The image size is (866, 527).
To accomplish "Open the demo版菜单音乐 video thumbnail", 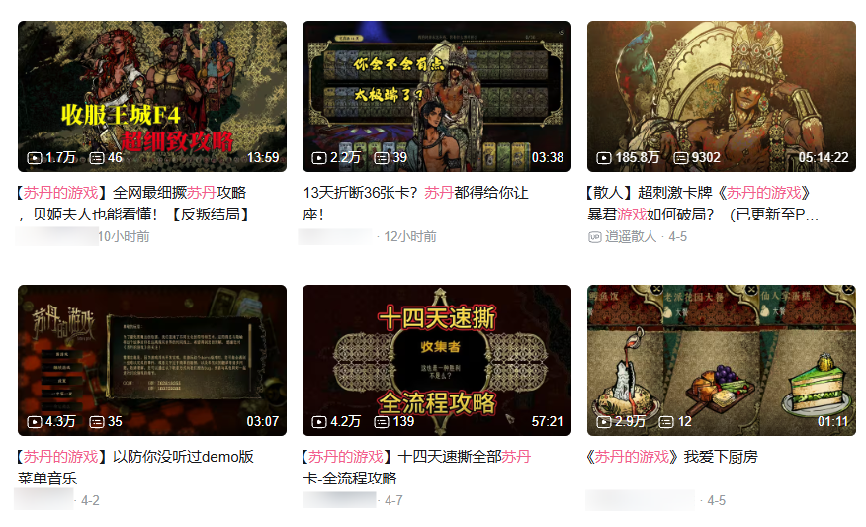I will coord(152,360).
